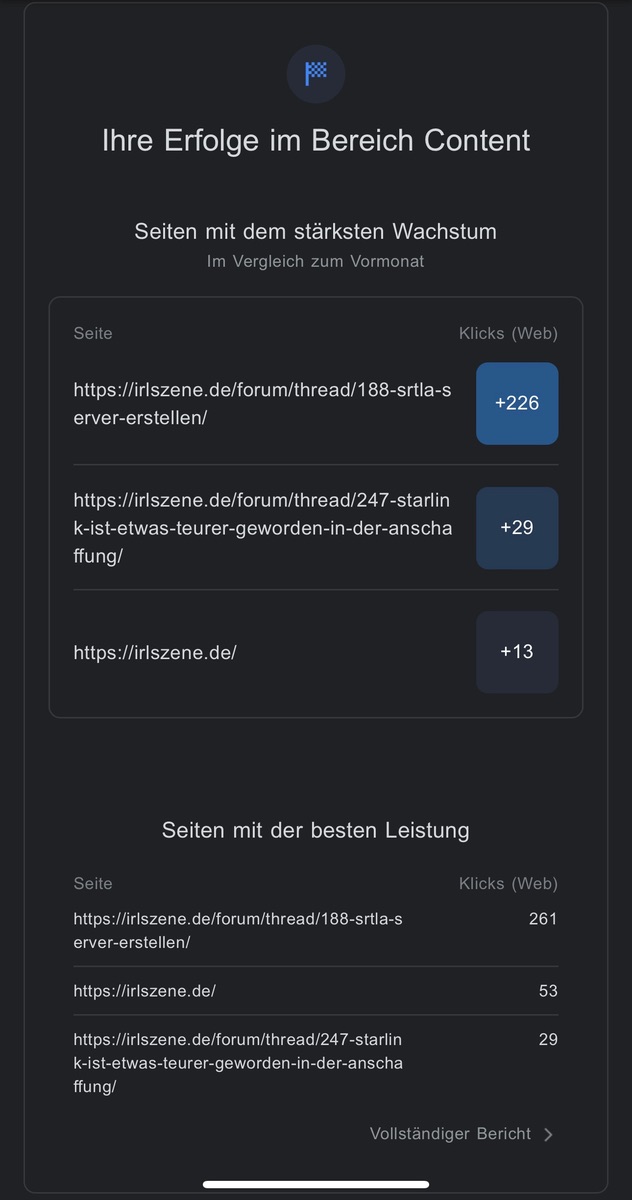Open the Vollständiger Bericht link
The width and height of the screenshot is (632, 1200).
pyautogui.click(x=460, y=1134)
